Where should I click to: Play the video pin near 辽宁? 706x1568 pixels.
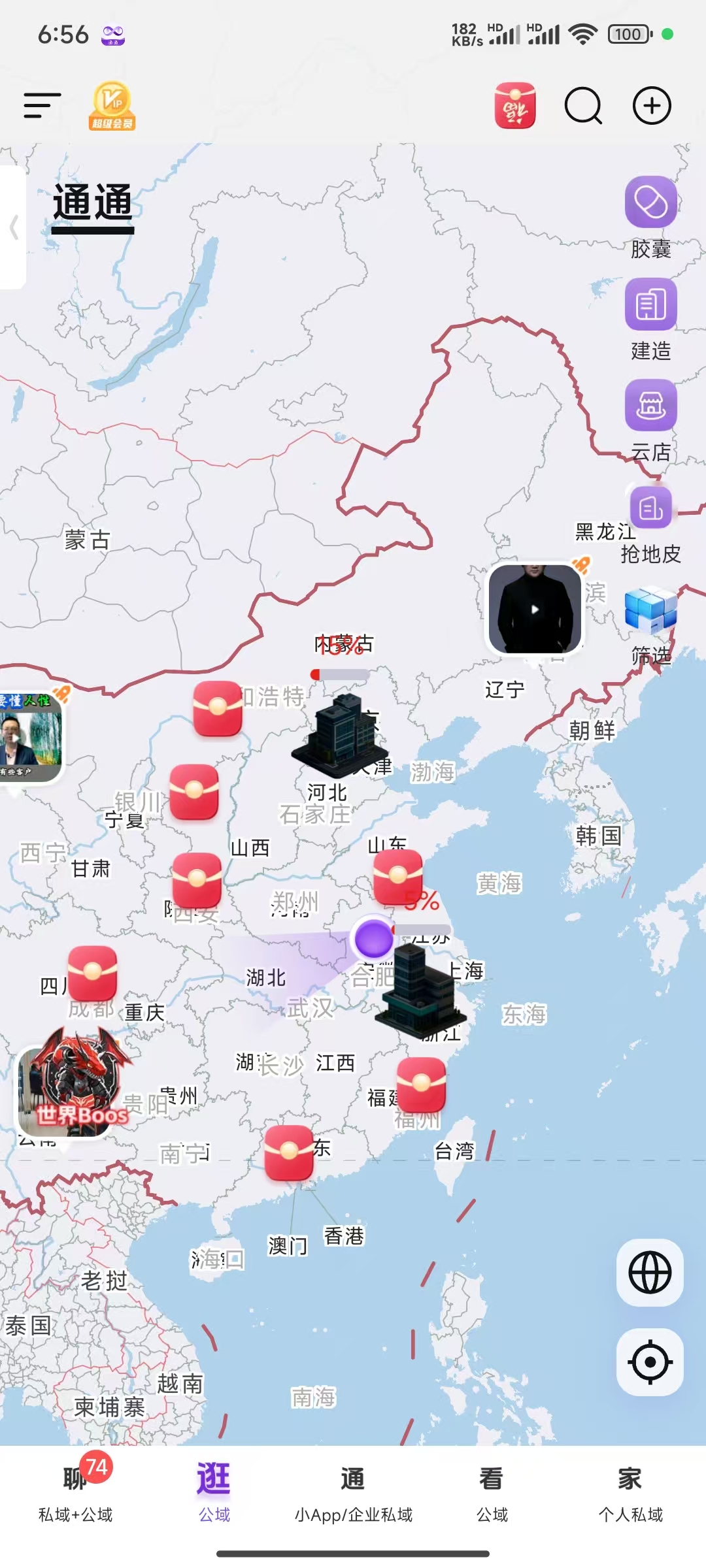(x=535, y=610)
